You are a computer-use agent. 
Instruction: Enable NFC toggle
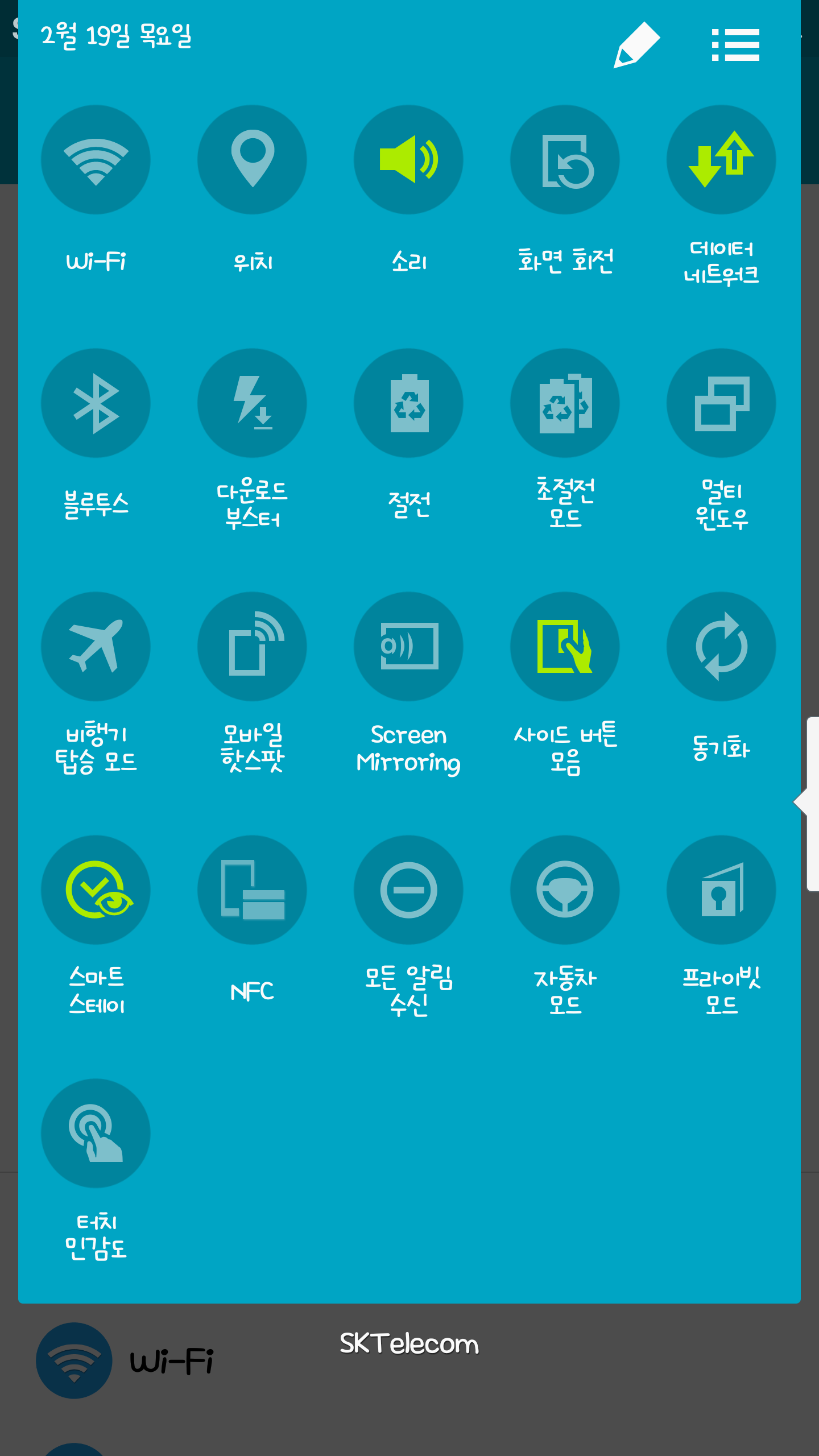(x=252, y=890)
